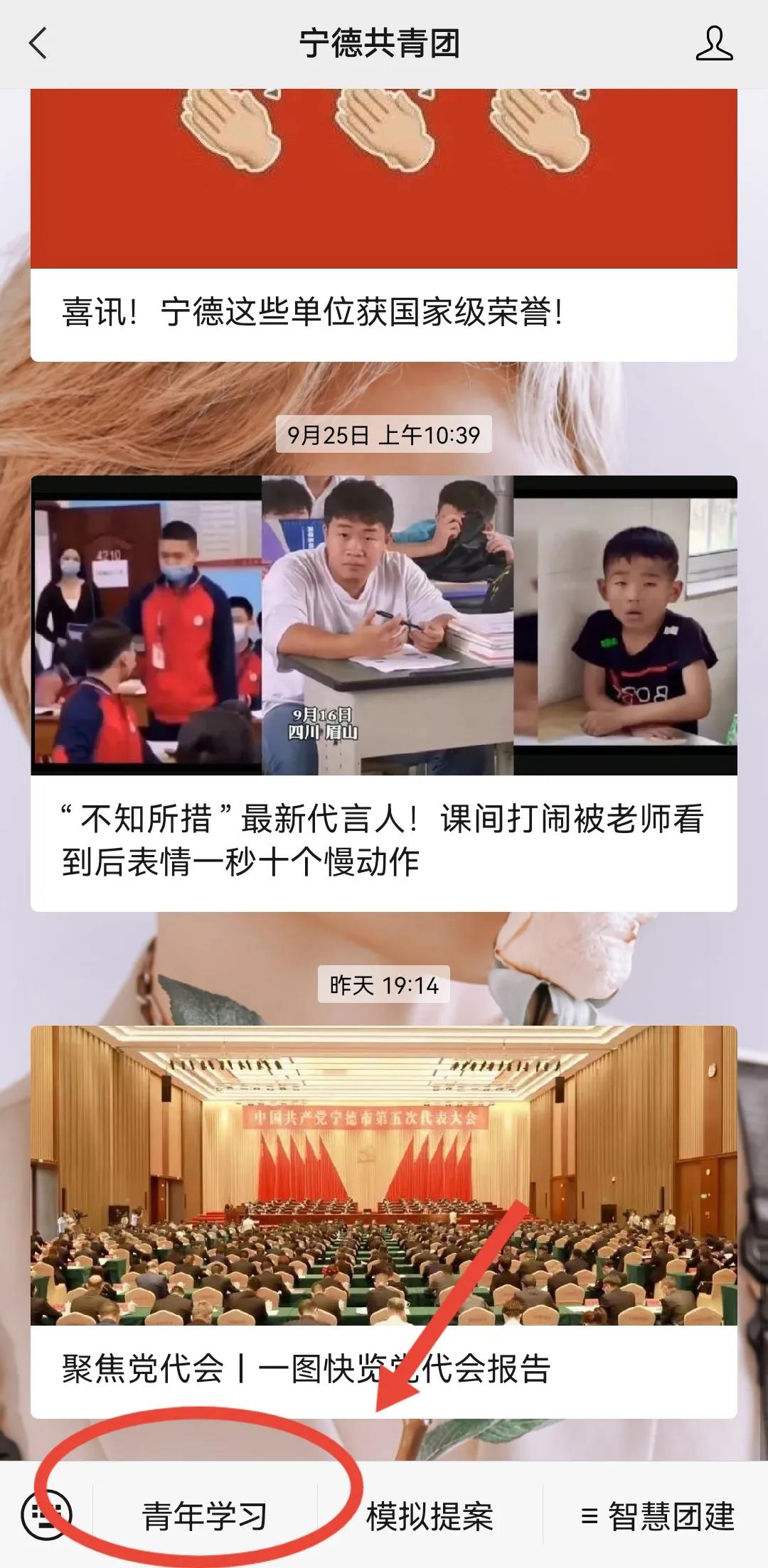This screenshot has height=1568, width=768.
Task: Expand the 智慧团建 menu
Action: [656, 1516]
